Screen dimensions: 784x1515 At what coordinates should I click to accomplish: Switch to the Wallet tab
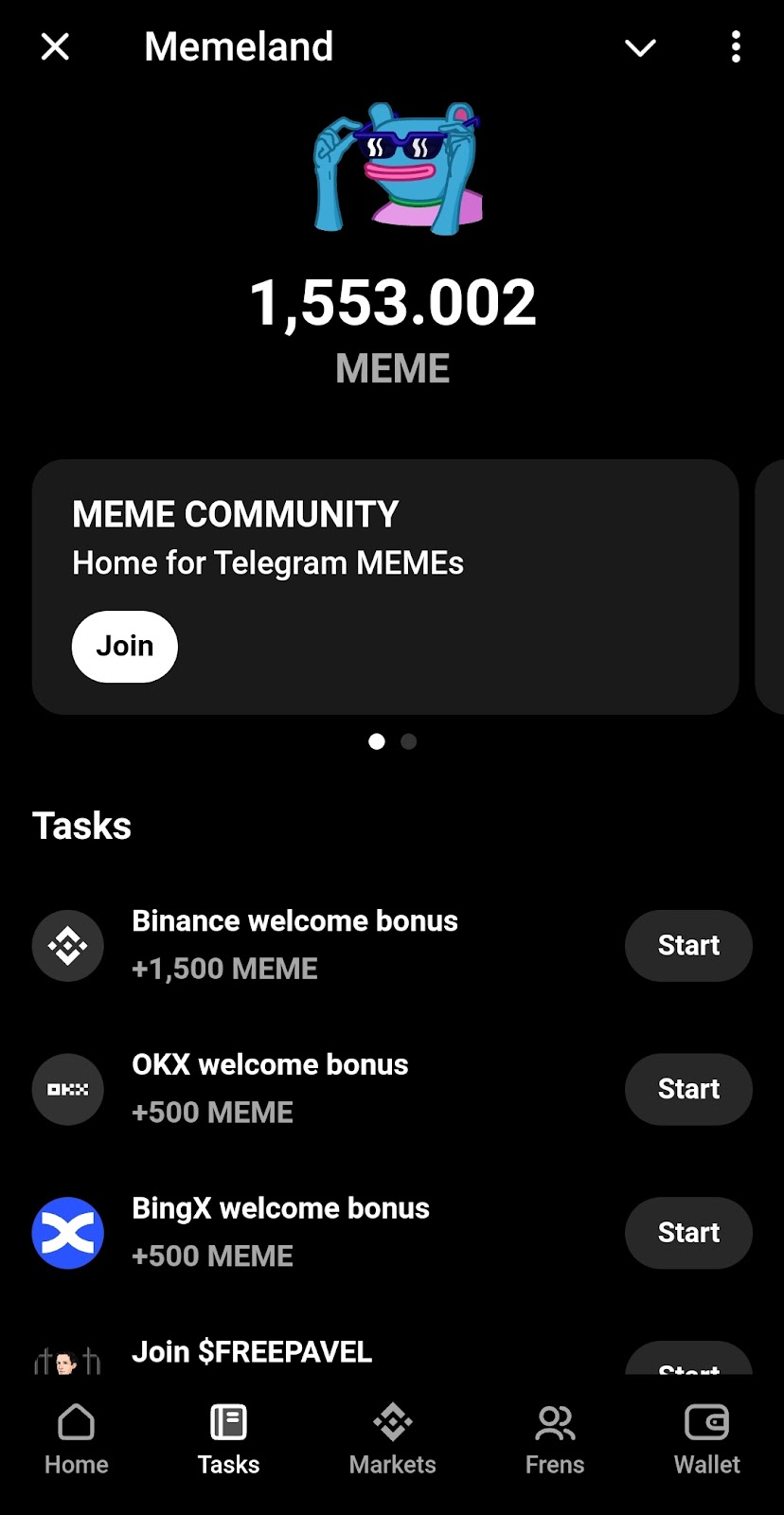(x=706, y=1439)
